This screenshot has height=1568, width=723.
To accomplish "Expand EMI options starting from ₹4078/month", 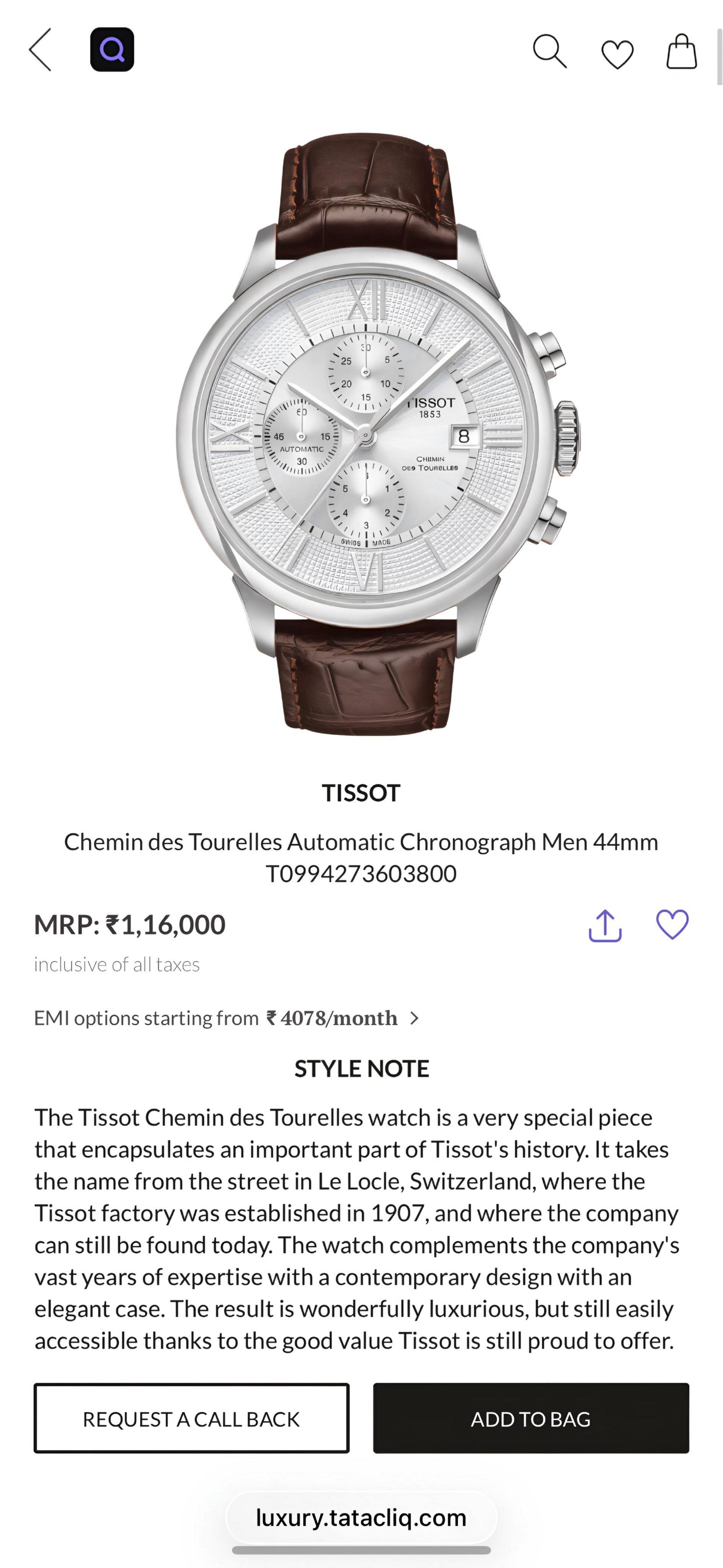I will 225,1016.
